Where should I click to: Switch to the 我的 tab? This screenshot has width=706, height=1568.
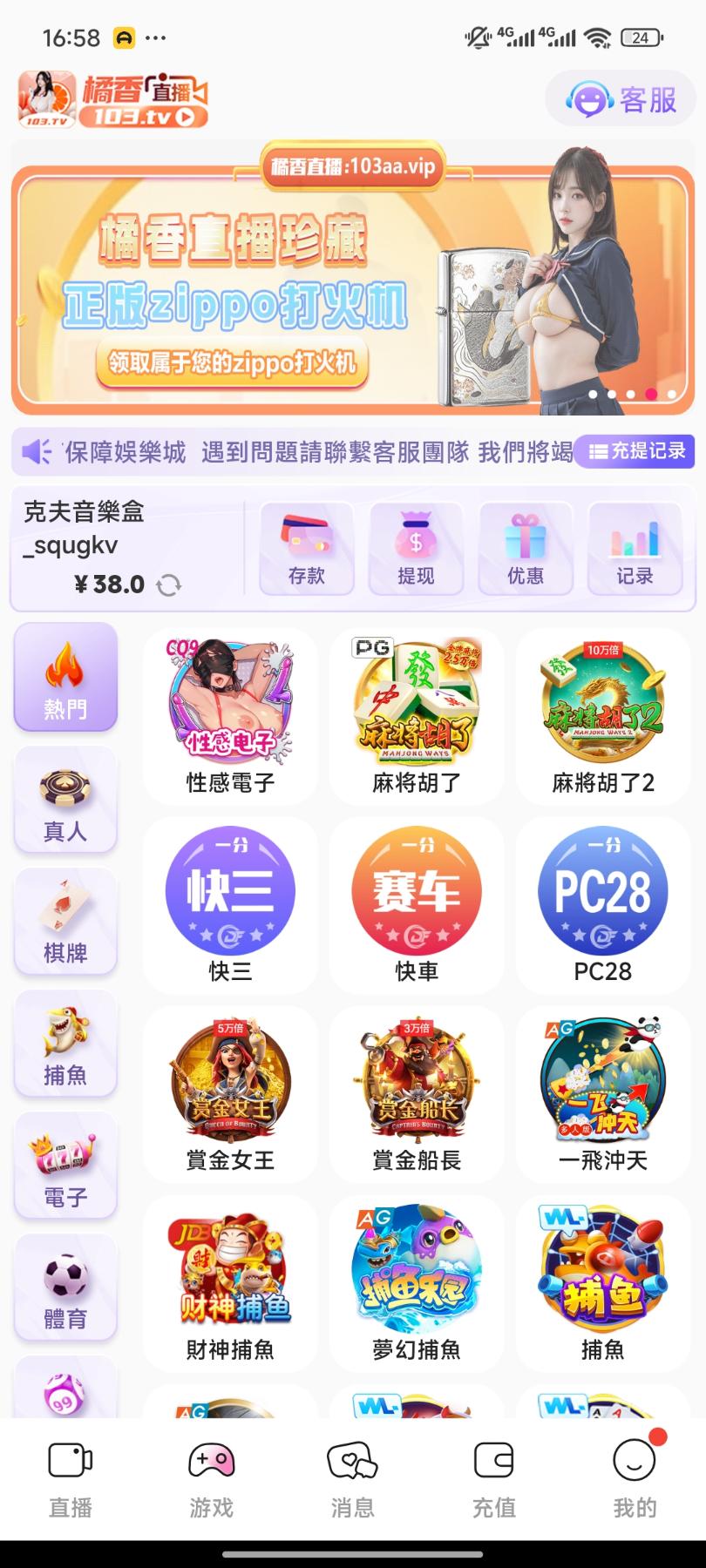(x=635, y=1479)
